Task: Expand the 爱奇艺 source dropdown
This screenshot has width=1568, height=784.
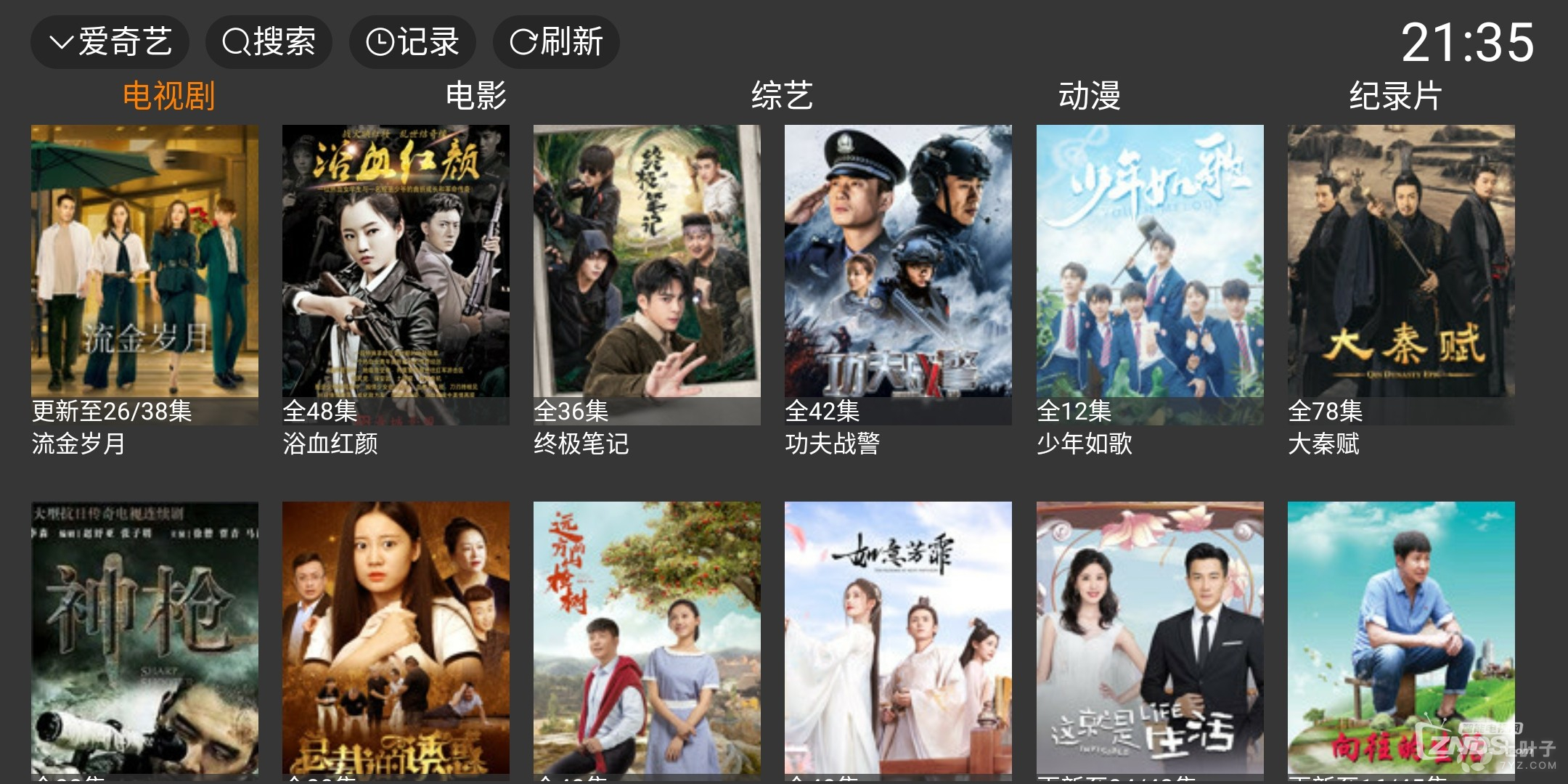Action: point(110,42)
